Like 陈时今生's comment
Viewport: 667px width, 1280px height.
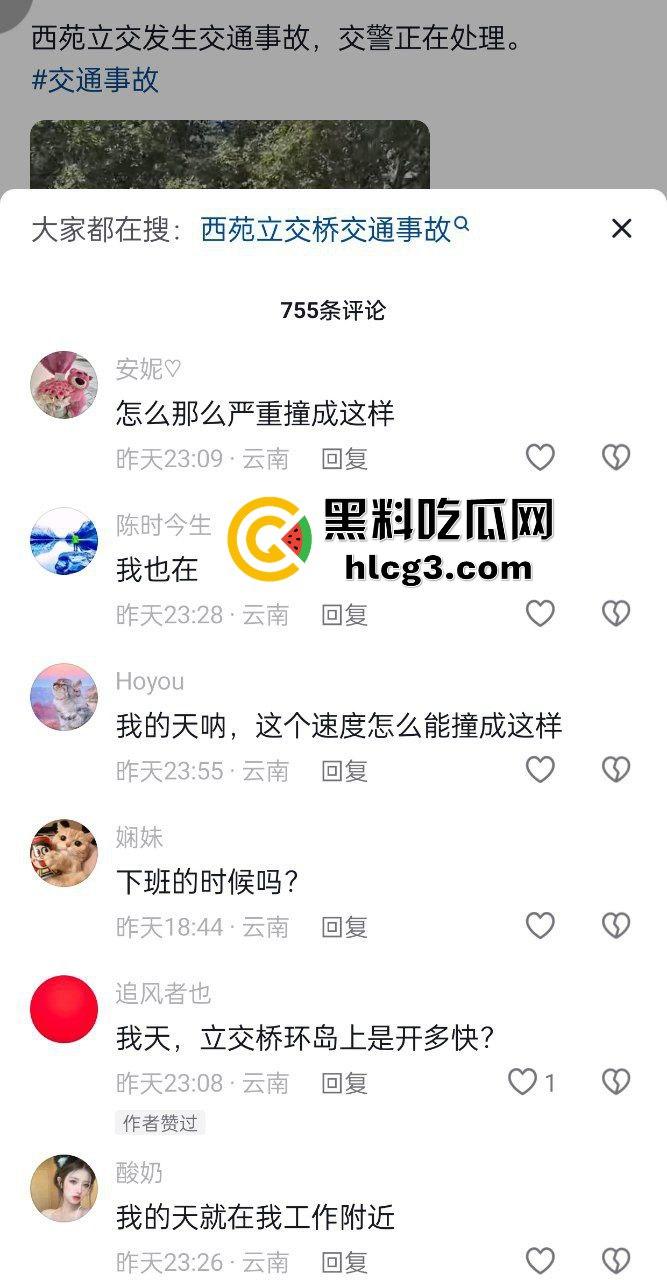coord(540,614)
